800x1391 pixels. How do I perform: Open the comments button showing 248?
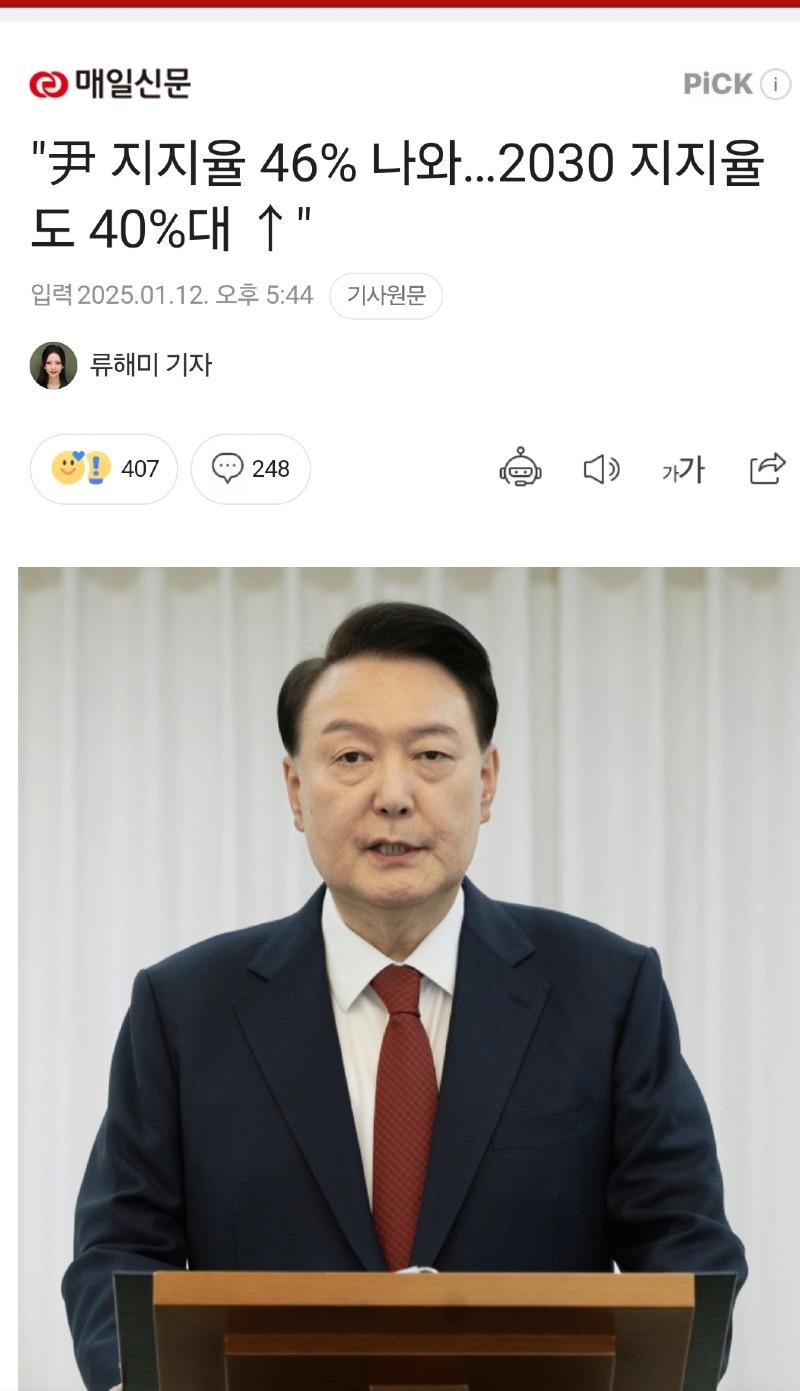(251, 469)
